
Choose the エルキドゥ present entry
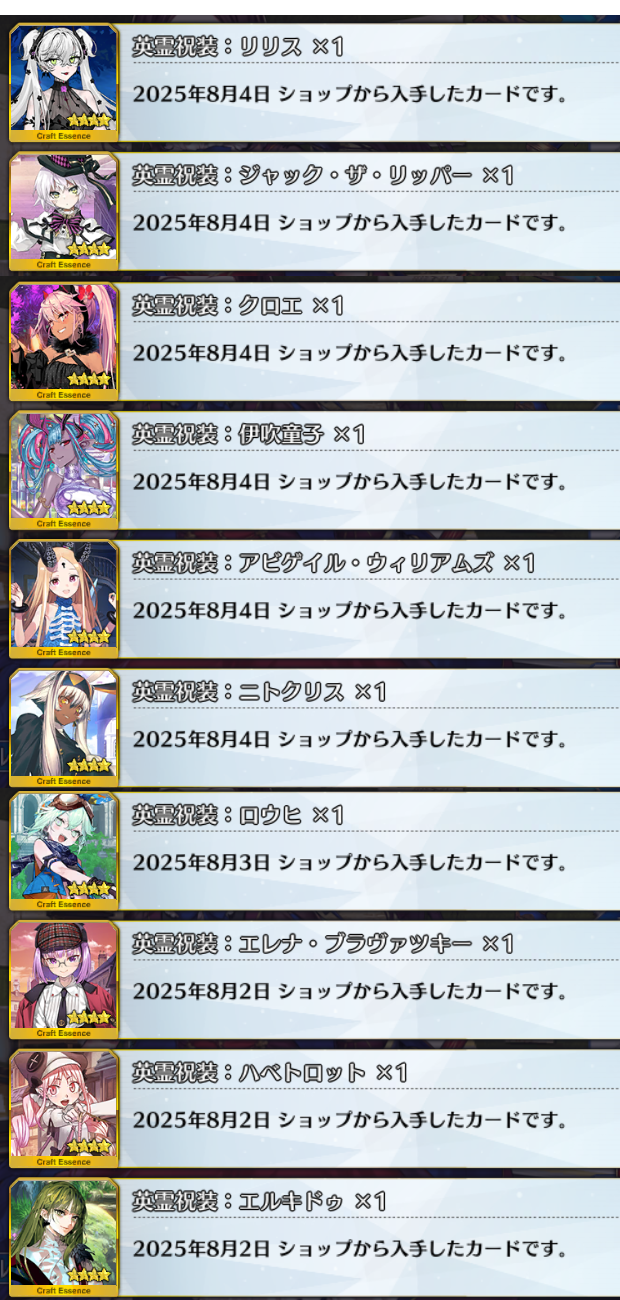point(314,1237)
